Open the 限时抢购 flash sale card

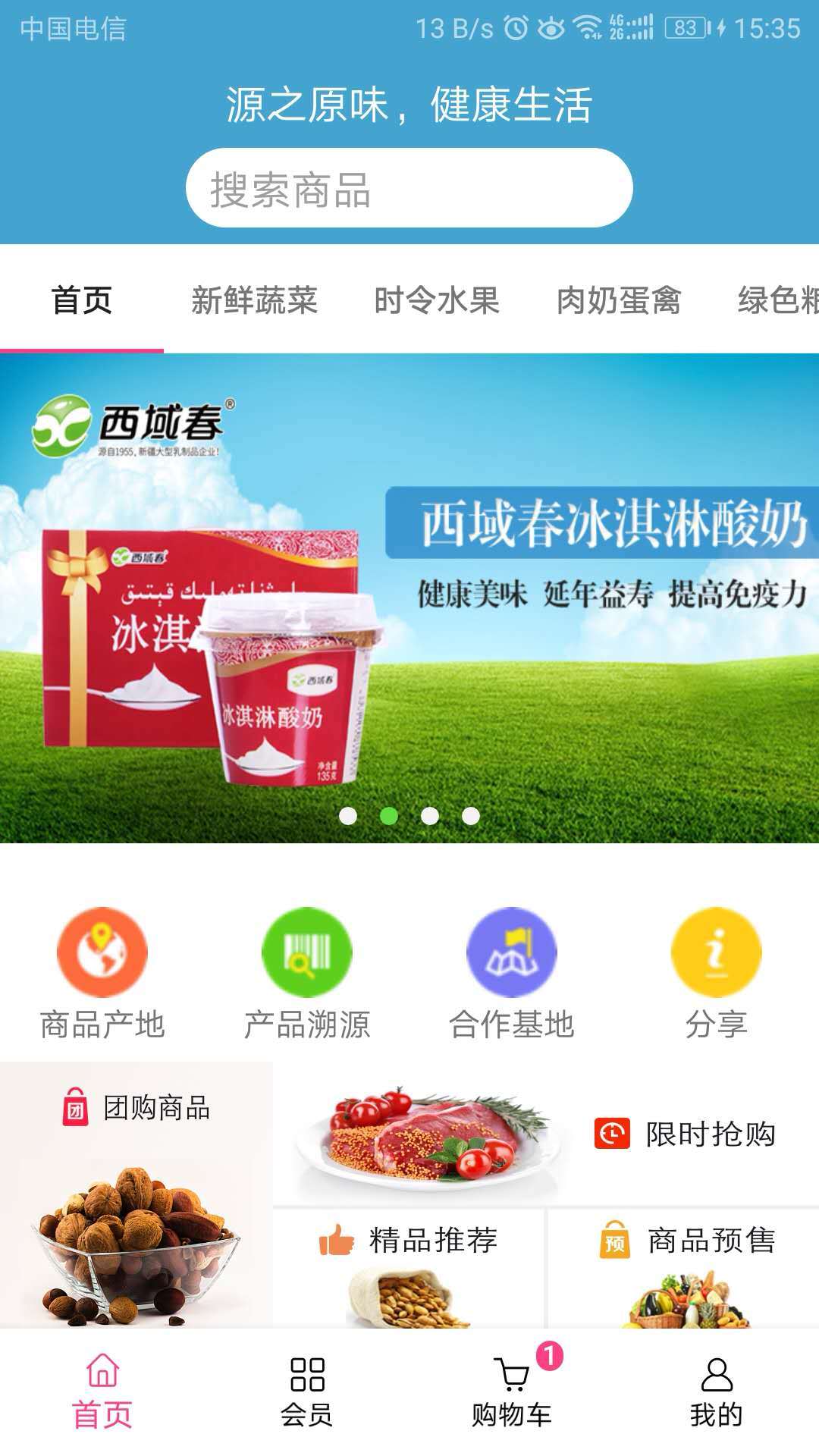(546, 1134)
